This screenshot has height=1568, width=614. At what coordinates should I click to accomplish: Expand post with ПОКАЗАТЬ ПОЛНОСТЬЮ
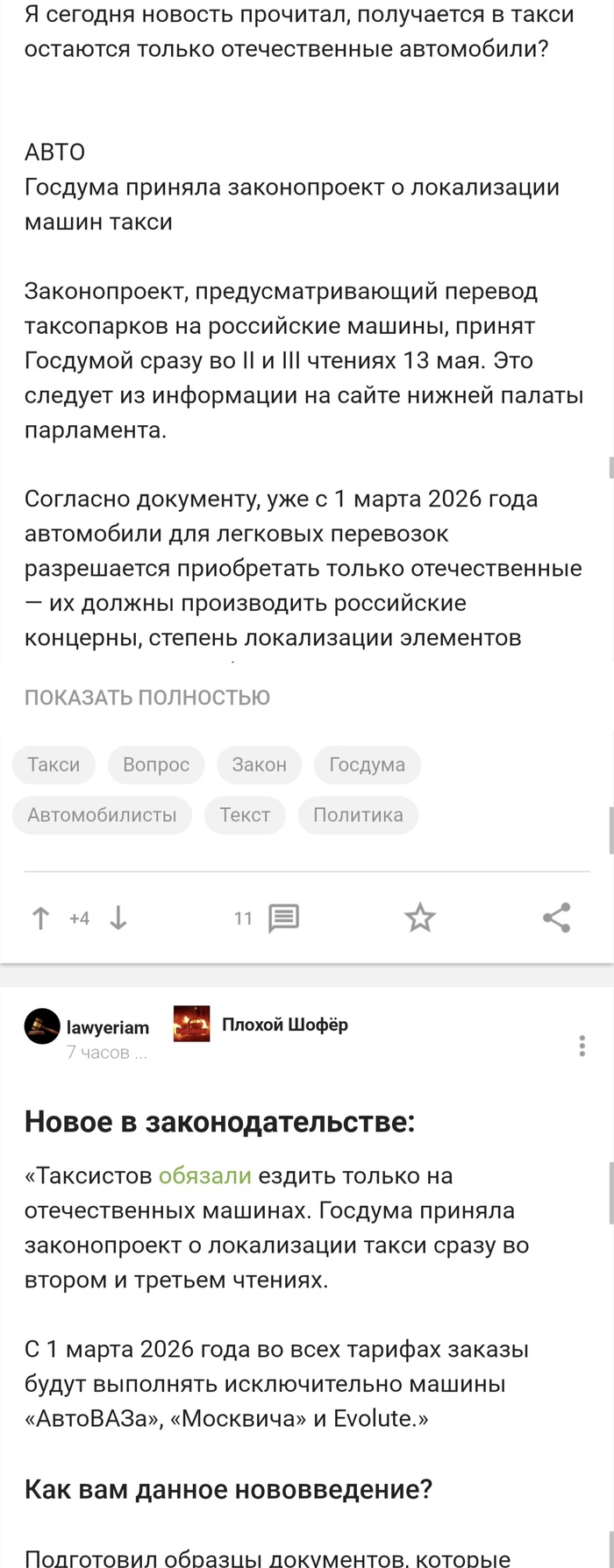(147, 698)
